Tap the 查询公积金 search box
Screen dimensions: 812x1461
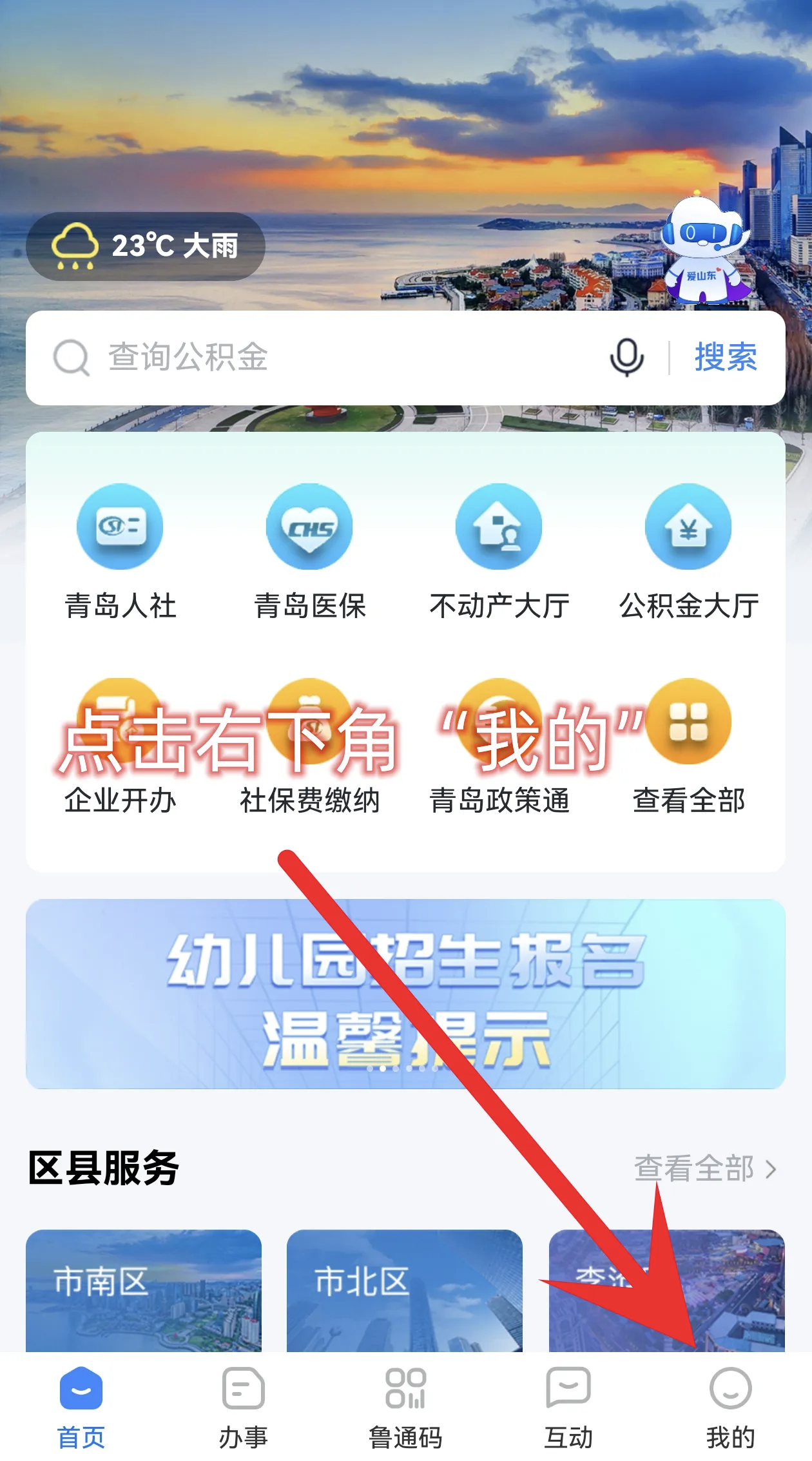[322, 357]
